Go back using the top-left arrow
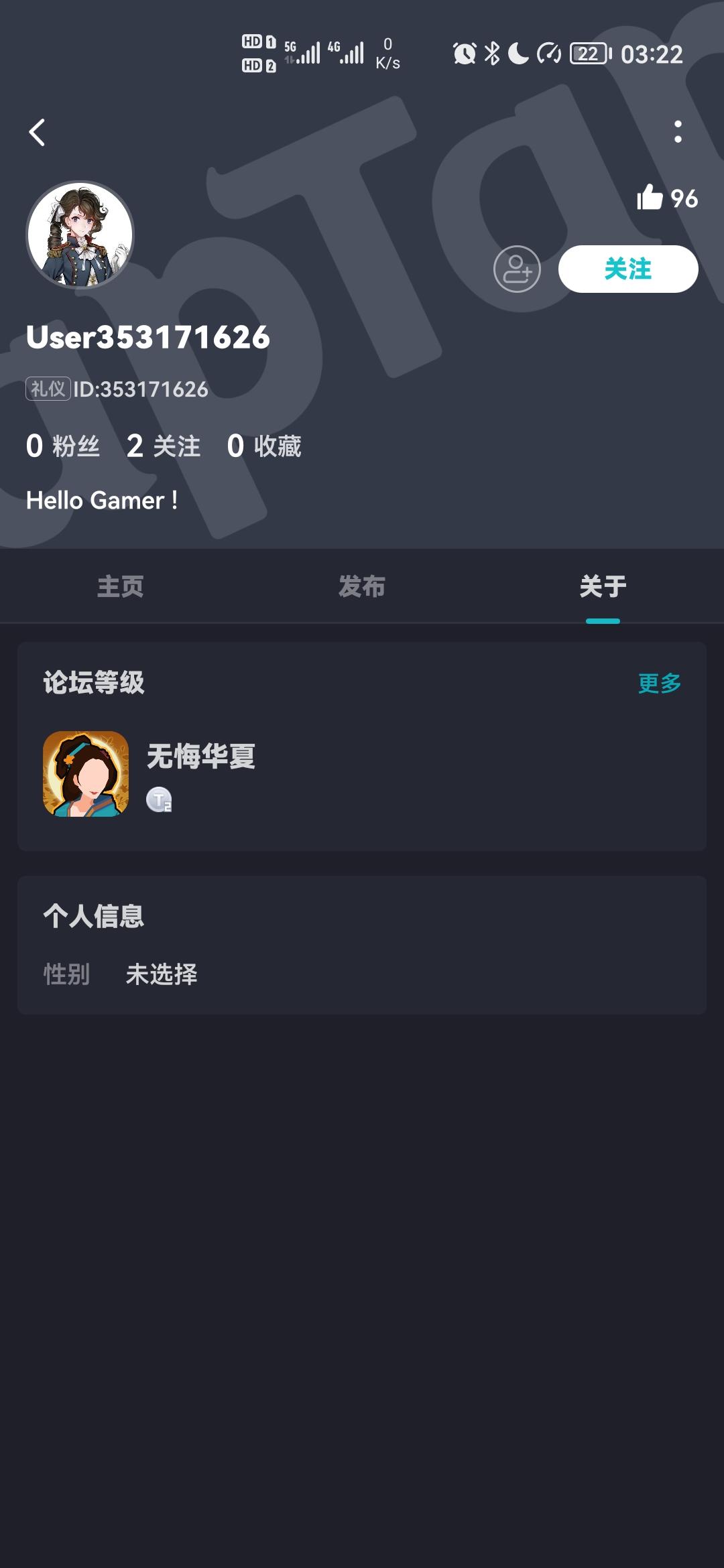This screenshot has width=724, height=1568. tap(38, 132)
